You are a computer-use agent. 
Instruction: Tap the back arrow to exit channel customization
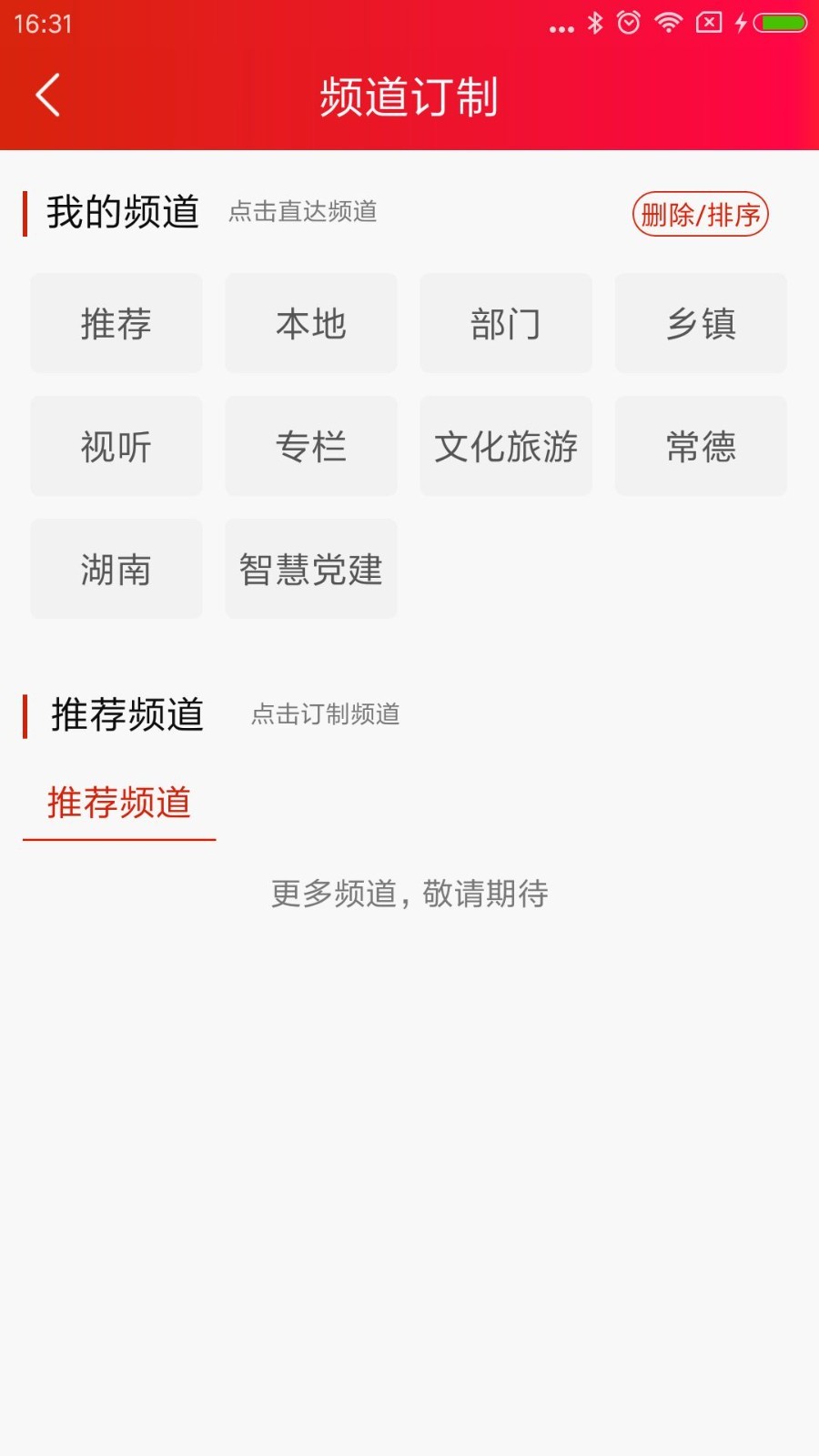[46, 95]
